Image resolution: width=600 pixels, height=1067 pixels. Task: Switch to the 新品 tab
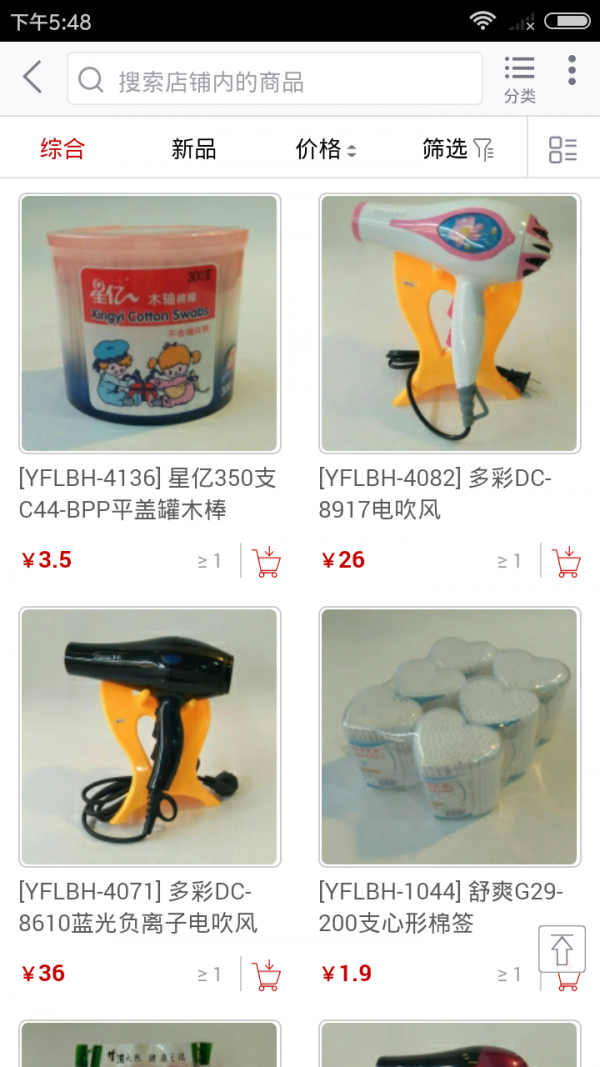coord(193,149)
